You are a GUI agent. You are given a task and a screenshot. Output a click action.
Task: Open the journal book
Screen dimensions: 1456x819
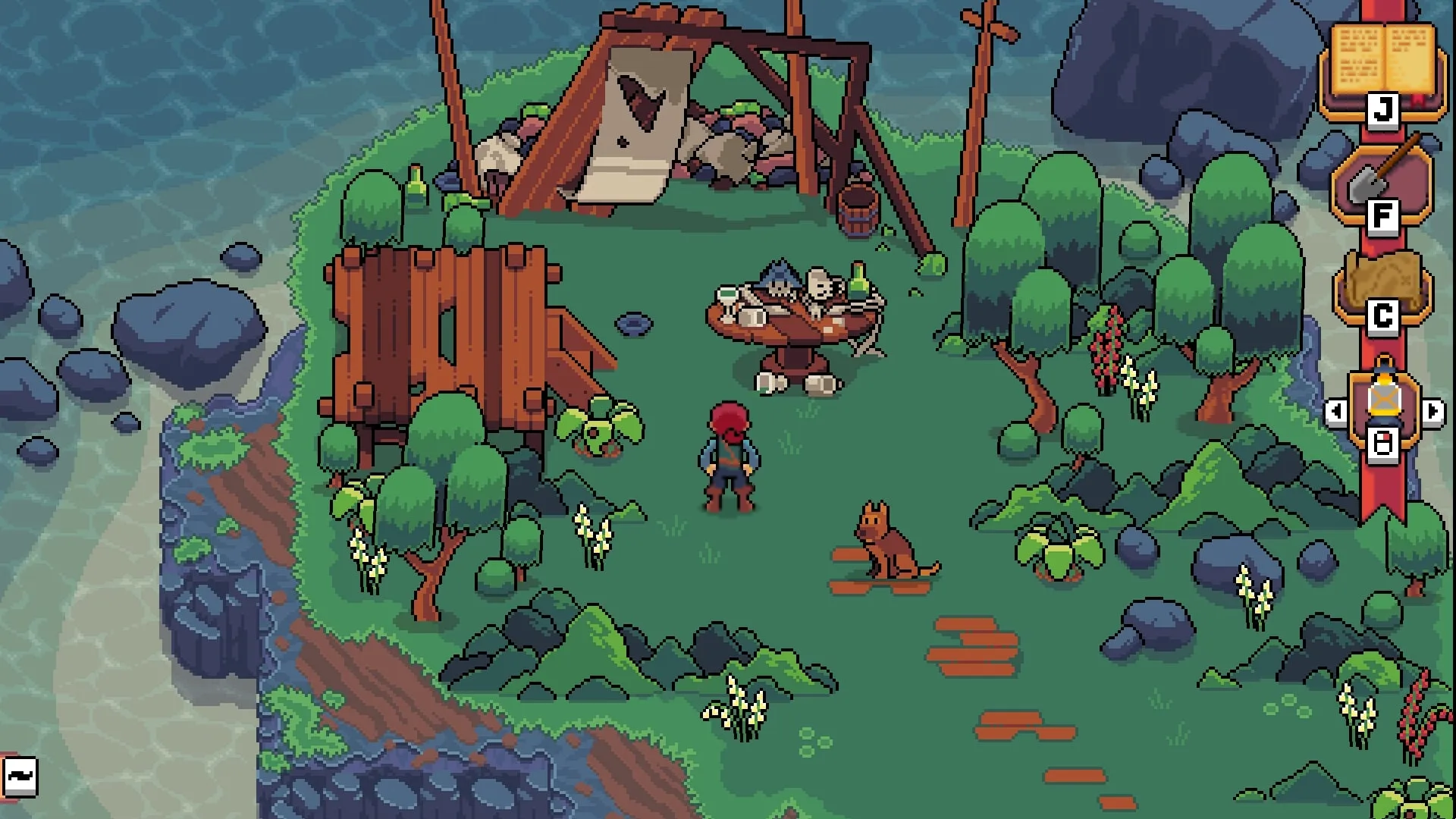pyautogui.click(x=1382, y=62)
